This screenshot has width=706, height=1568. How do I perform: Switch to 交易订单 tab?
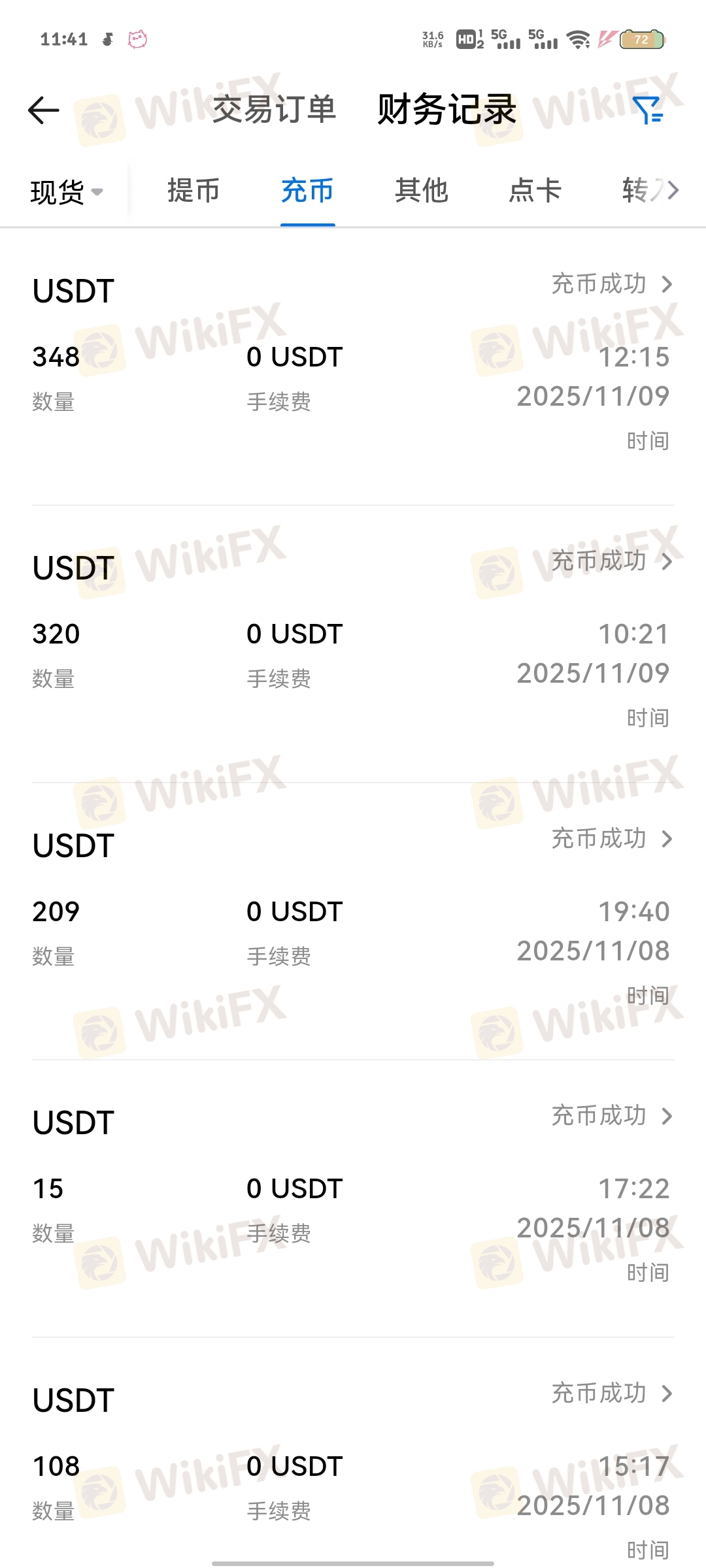(275, 110)
